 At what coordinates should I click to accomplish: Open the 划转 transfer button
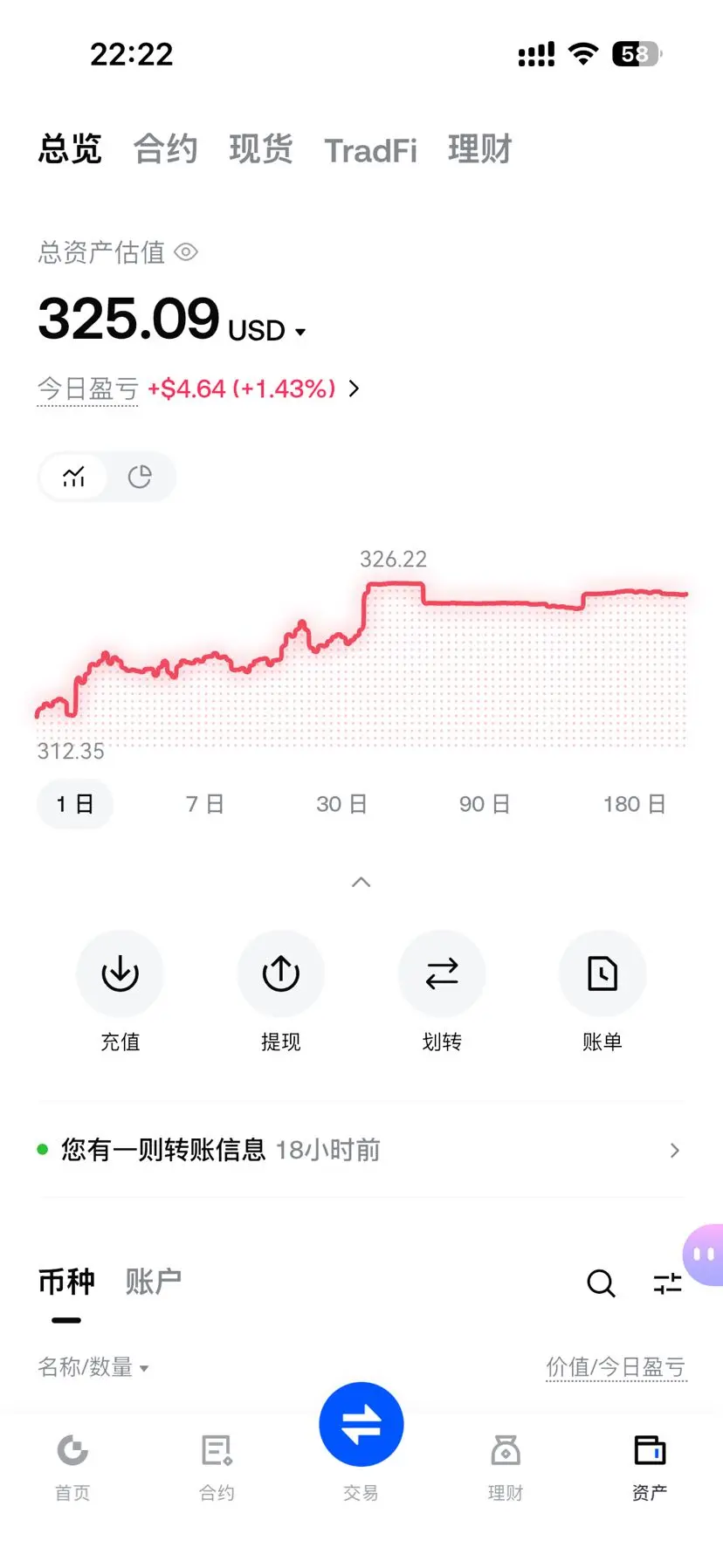coord(442,992)
